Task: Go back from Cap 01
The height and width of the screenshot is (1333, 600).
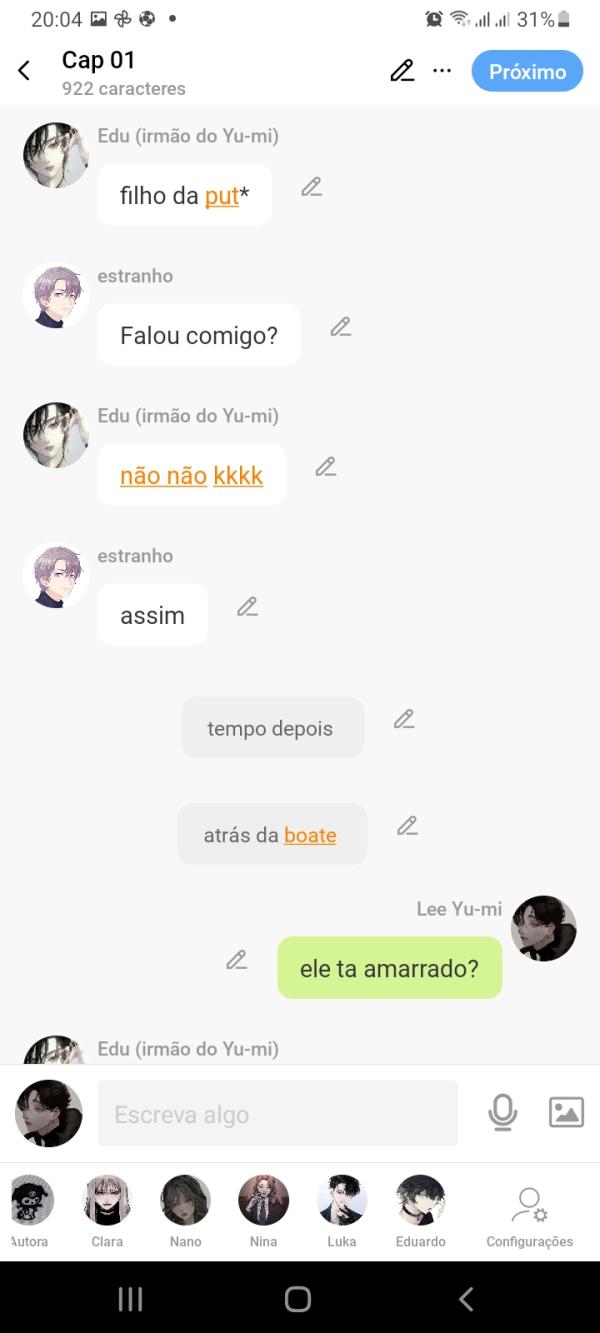Action: (24, 71)
